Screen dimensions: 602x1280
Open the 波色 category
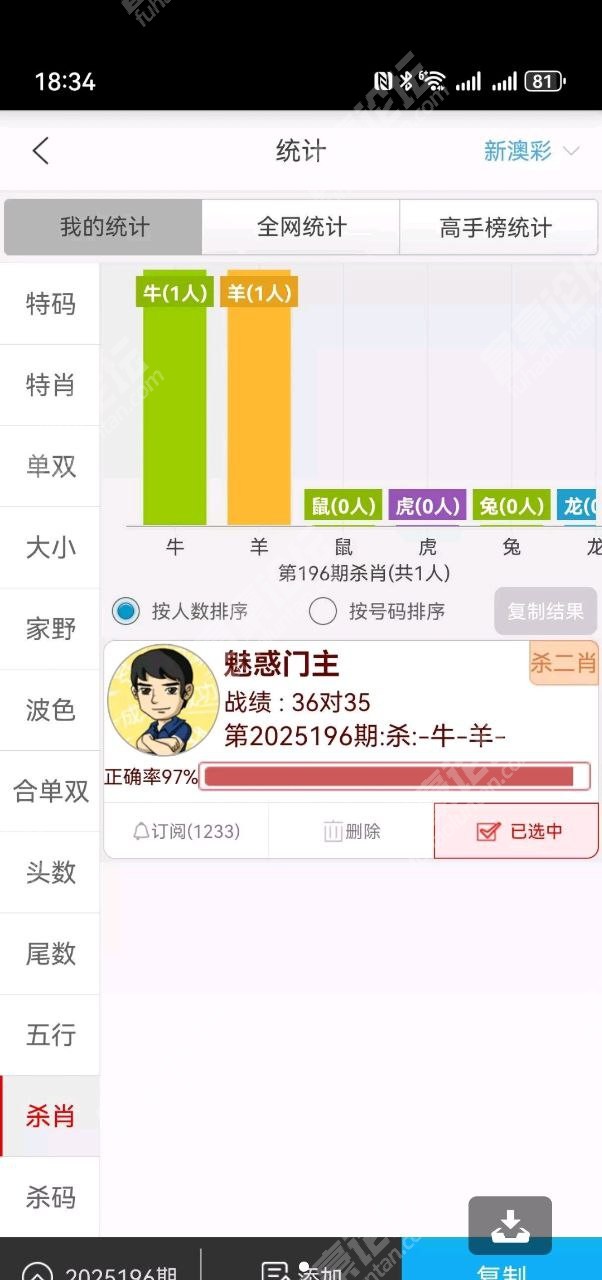tap(50, 710)
